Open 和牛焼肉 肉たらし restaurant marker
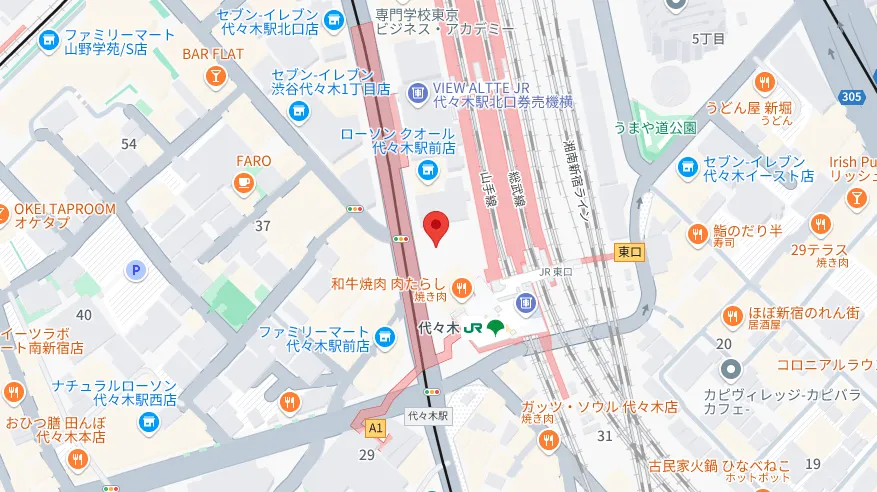Image resolution: width=877 pixels, height=492 pixels. click(x=461, y=290)
